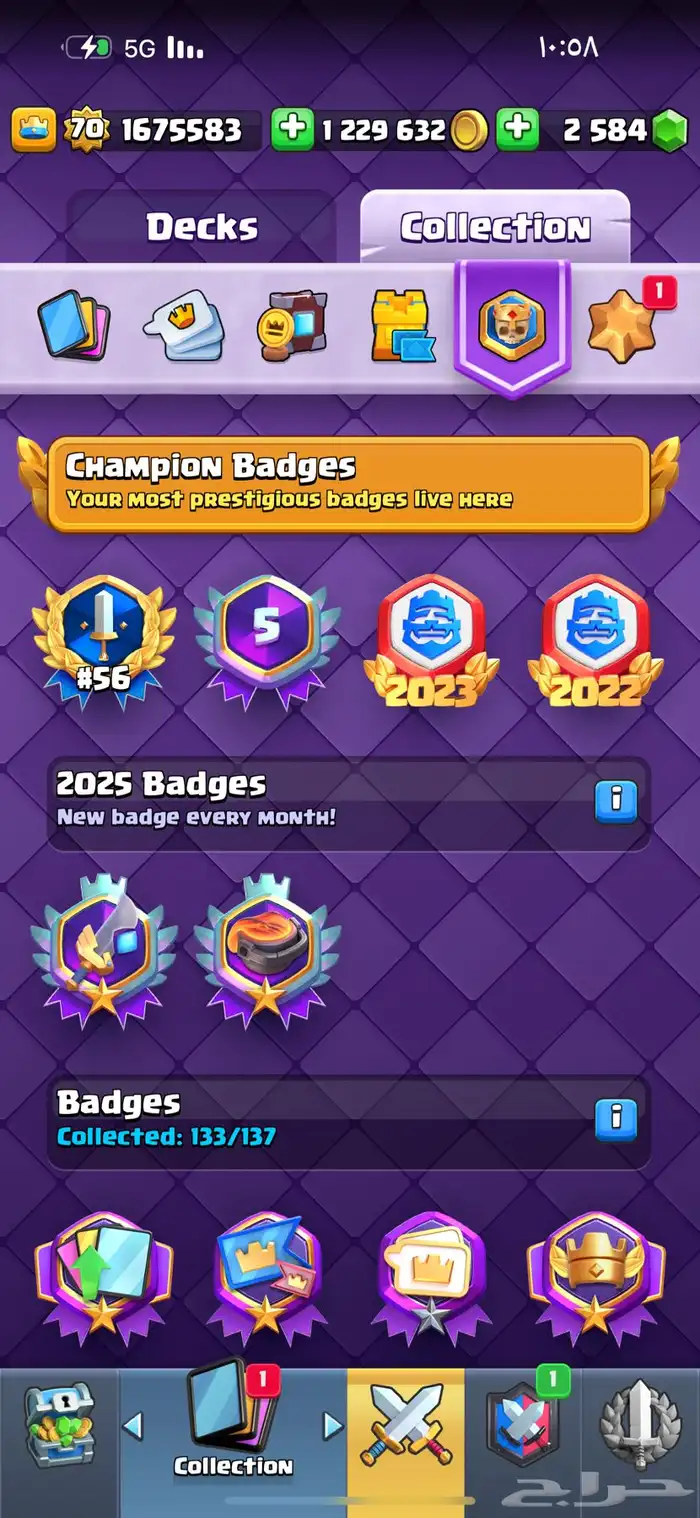Switch to the Decks tab
Viewport: 700px width, 1518px height.
coord(201,228)
